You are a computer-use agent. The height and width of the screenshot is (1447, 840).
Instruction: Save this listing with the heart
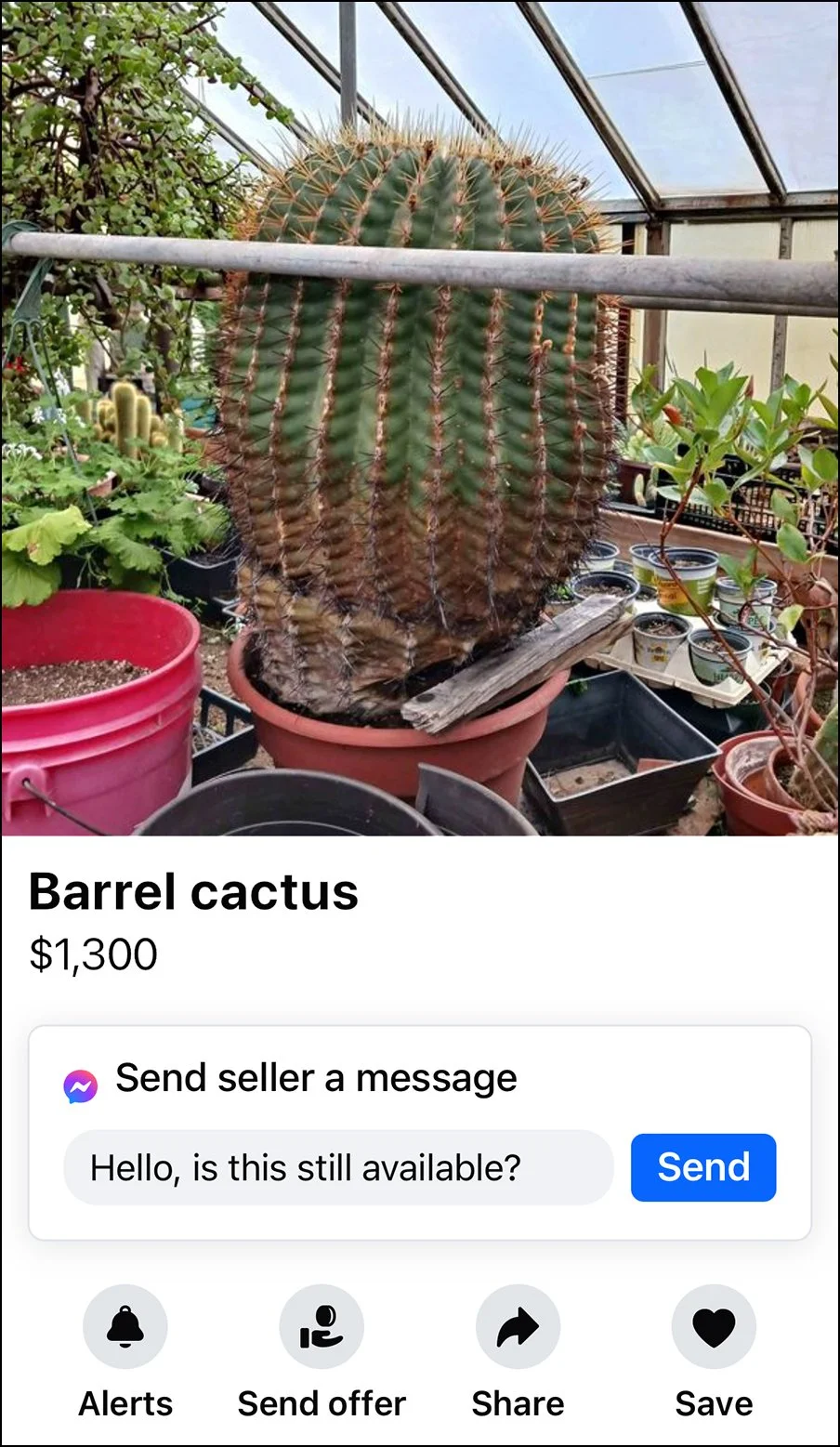click(x=714, y=1327)
